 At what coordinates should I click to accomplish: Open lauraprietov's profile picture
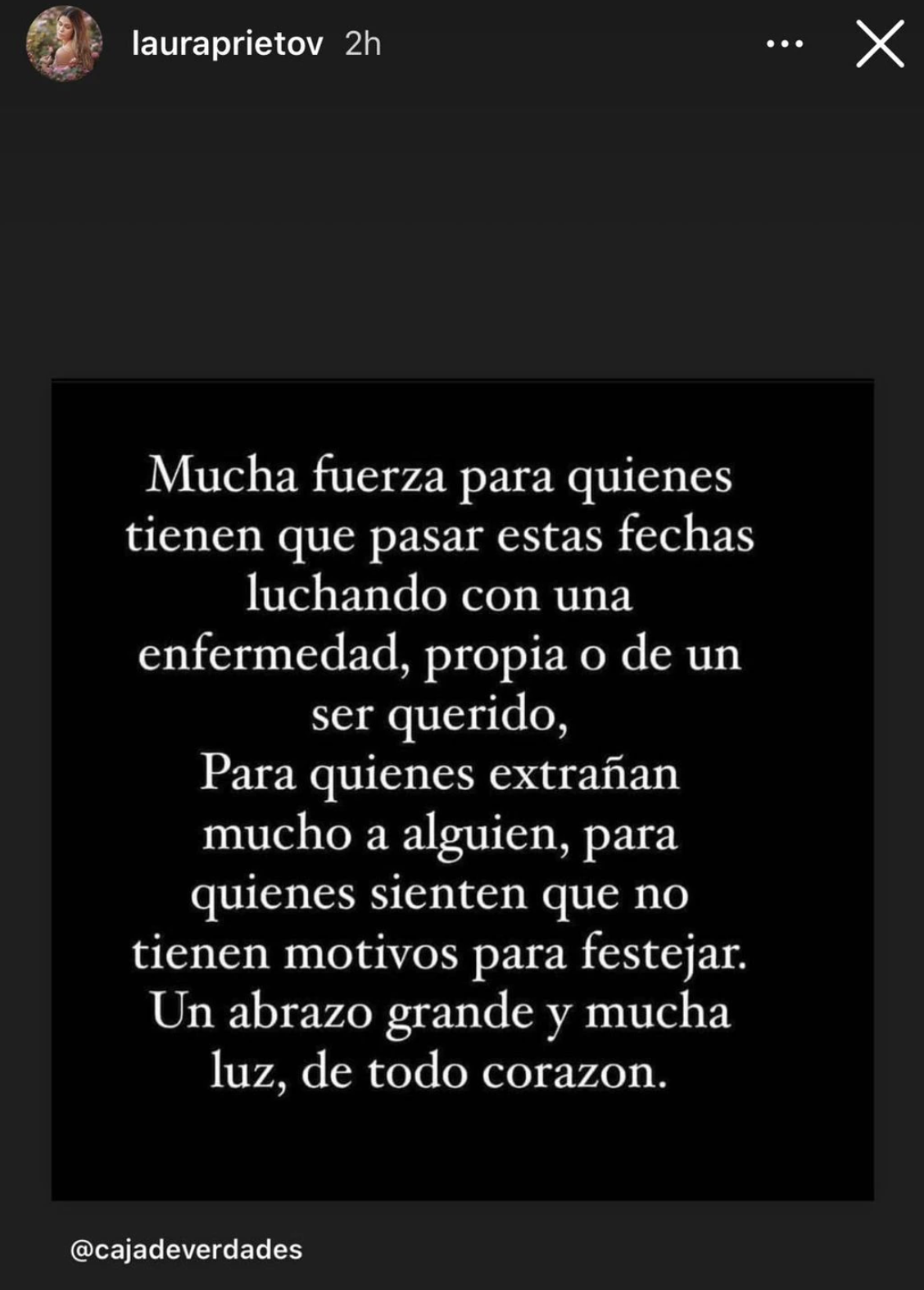point(64,43)
